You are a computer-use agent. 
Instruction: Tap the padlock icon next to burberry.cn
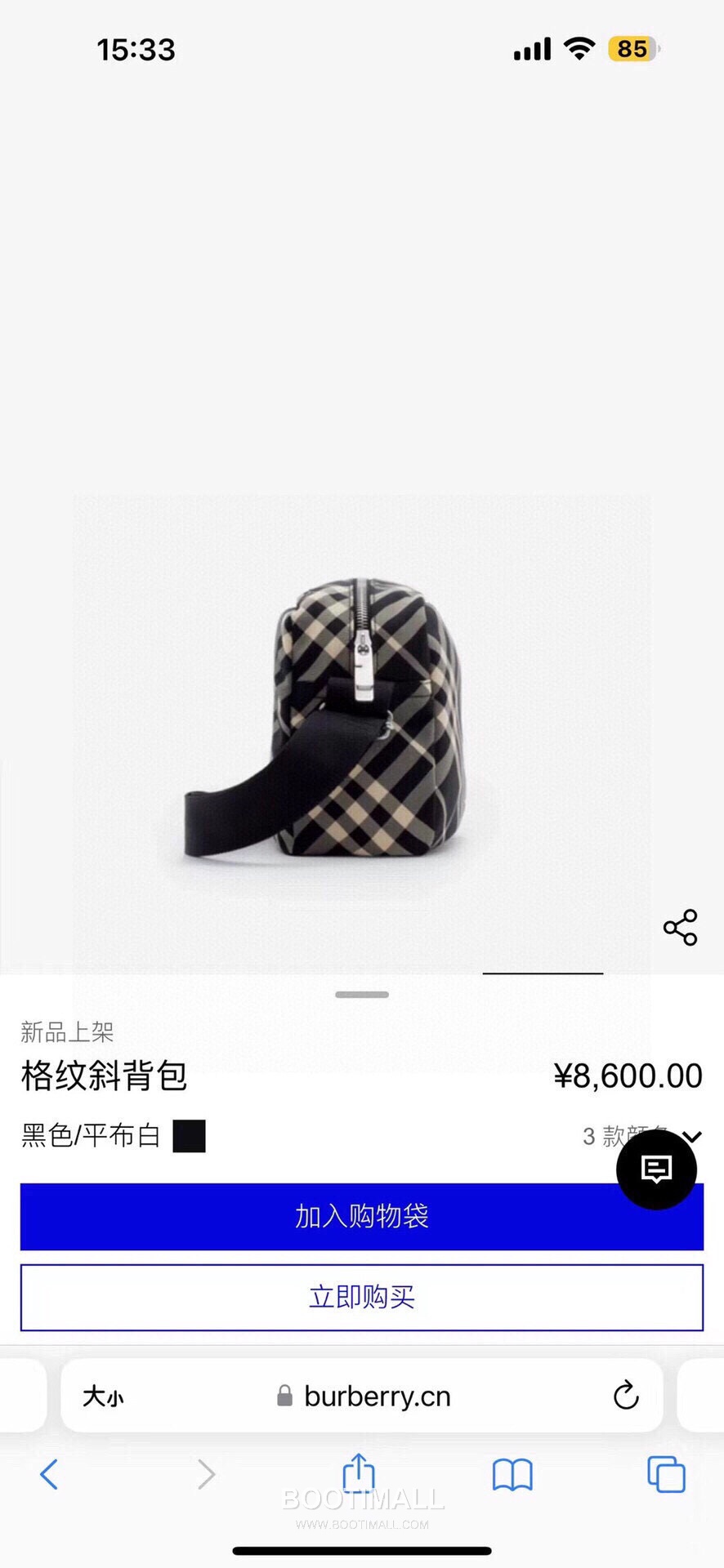tap(285, 1396)
